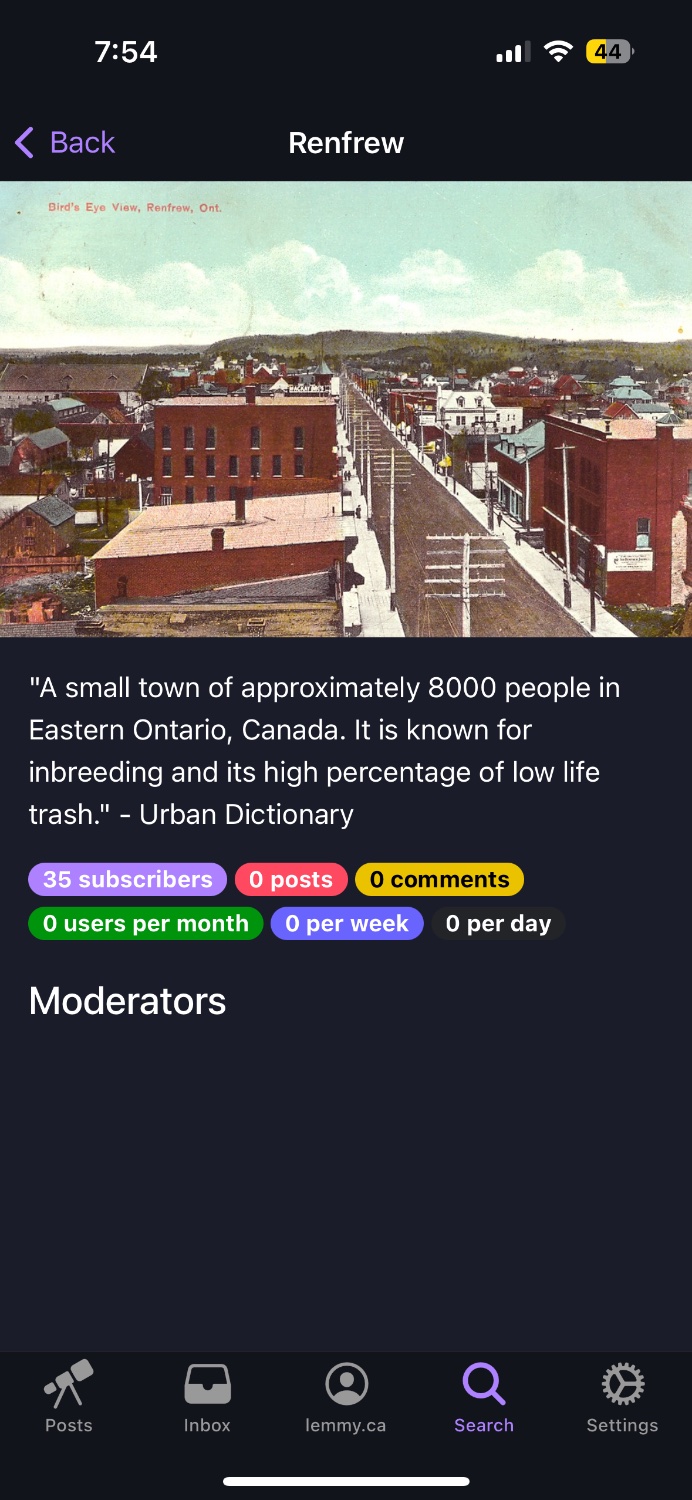
Task: Open the Inbox tab
Action: pyautogui.click(x=207, y=1396)
